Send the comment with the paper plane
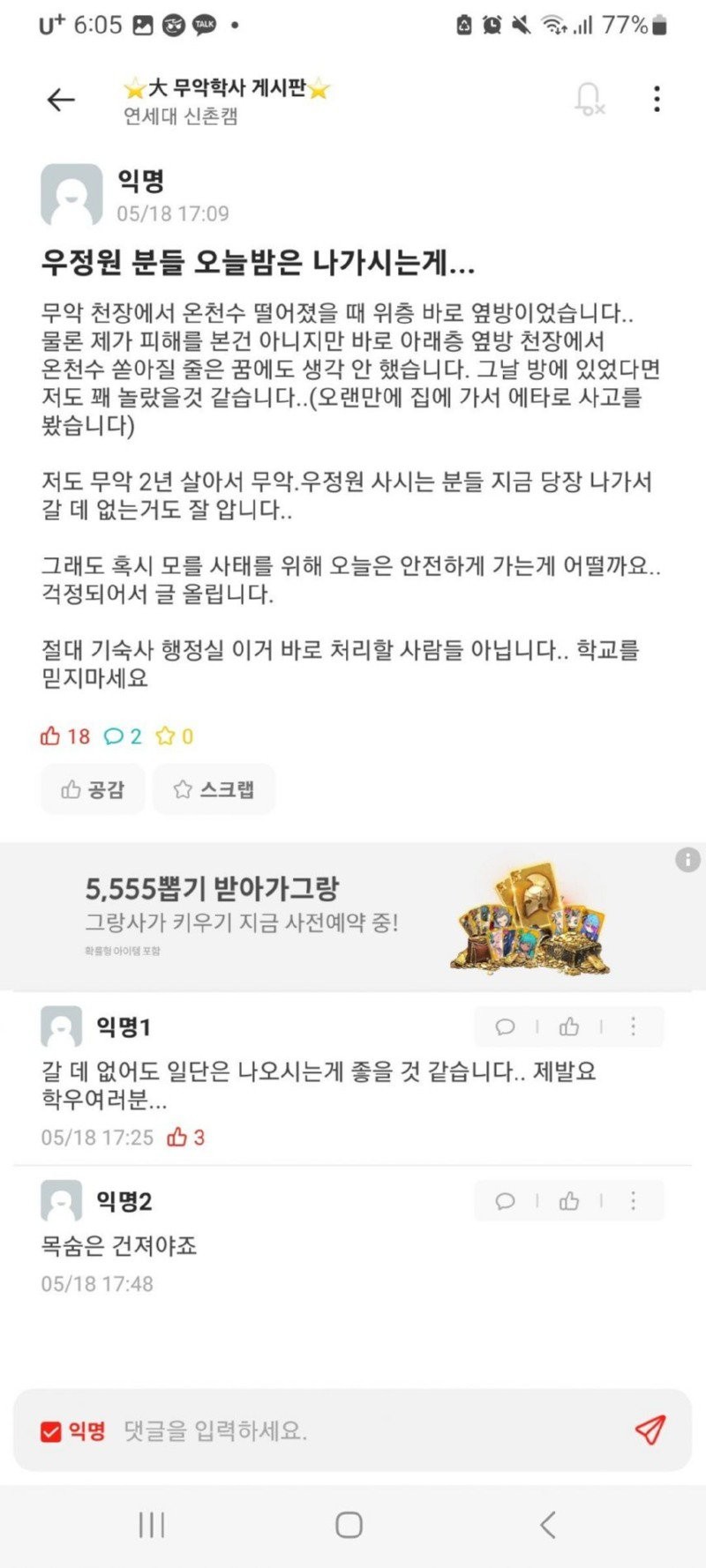Image resolution: width=706 pixels, height=1568 pixels. click(x=650, y=1430)
